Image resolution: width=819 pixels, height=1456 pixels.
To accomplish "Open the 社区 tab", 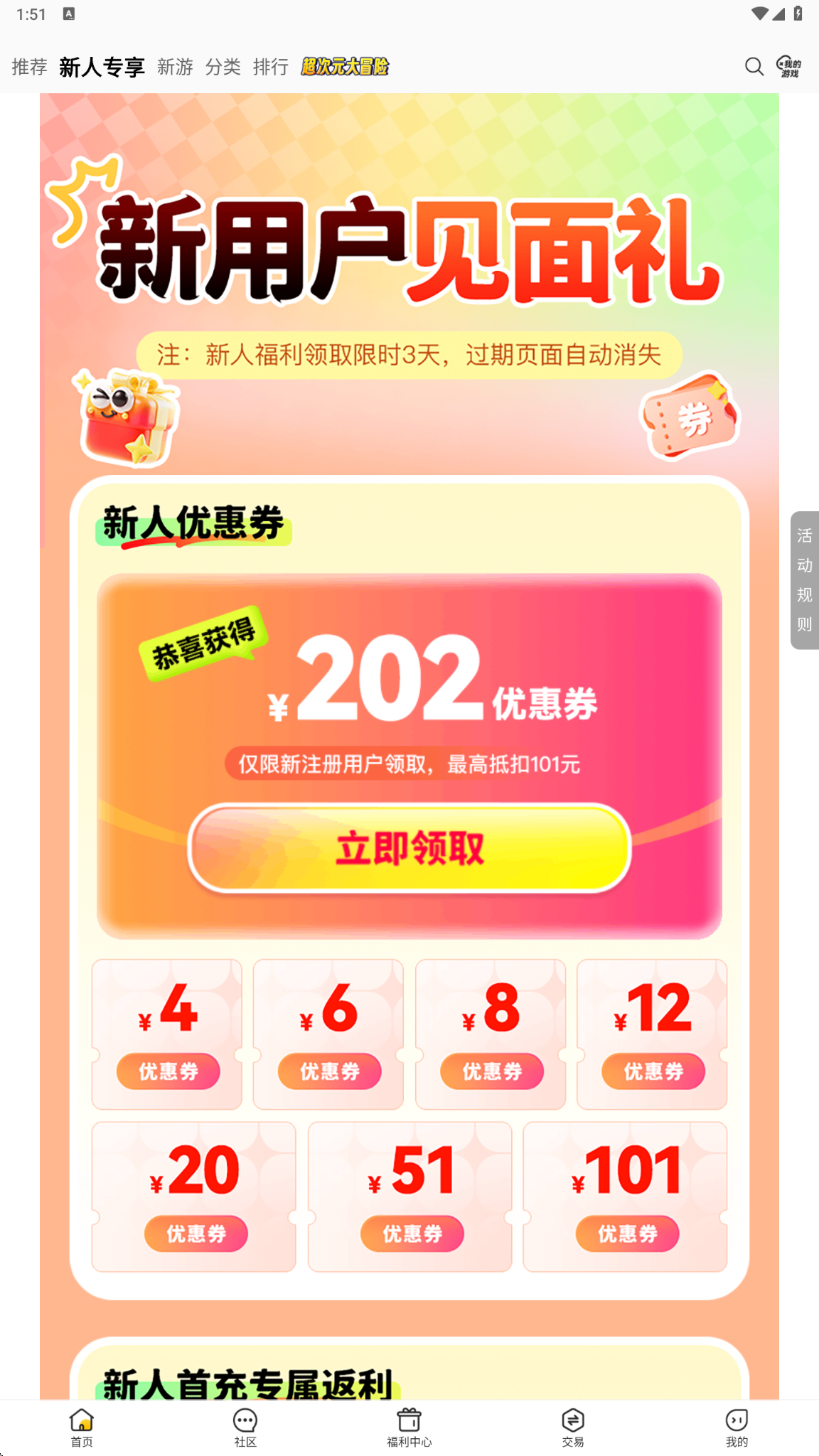I will (x=245, y=1428).
